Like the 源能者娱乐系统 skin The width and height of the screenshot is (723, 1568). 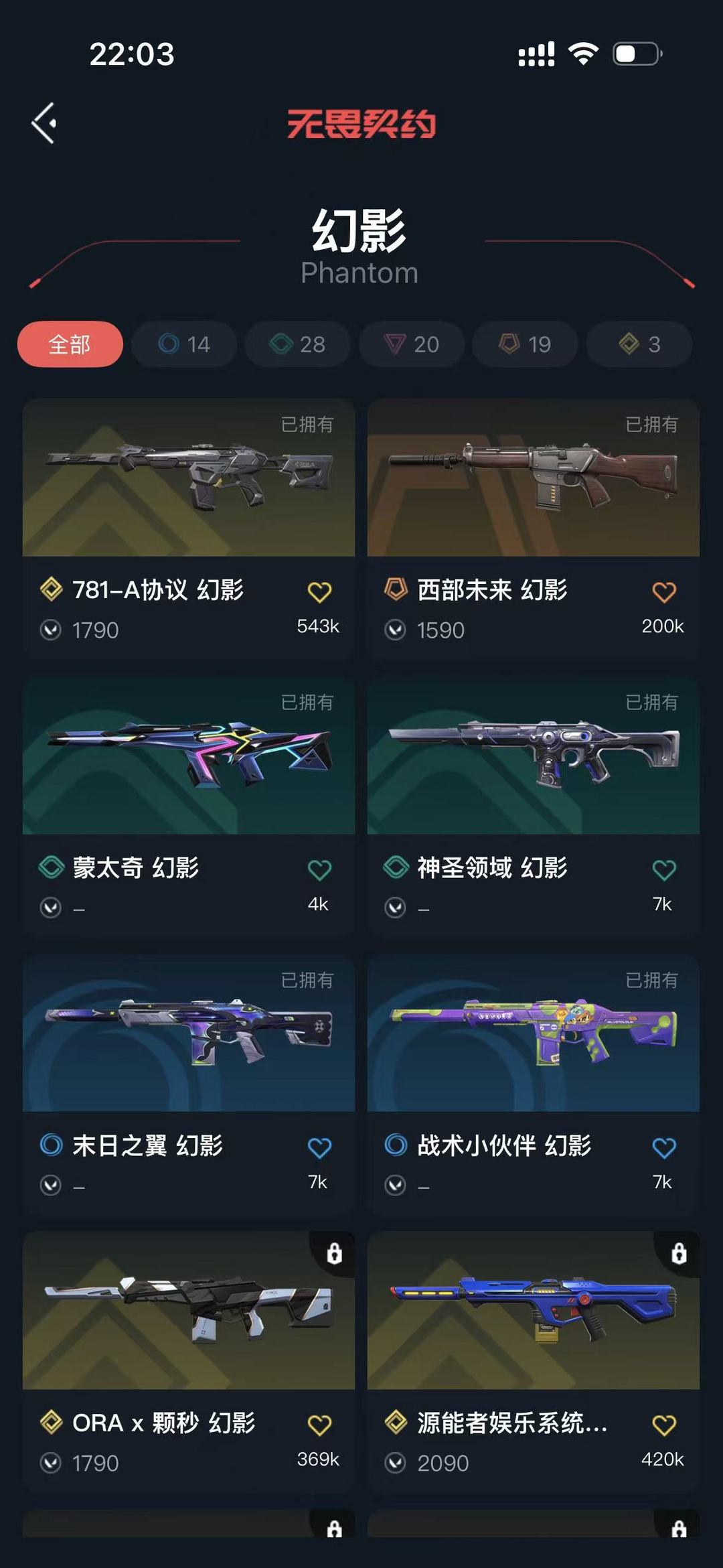(x=664, y=1425)
